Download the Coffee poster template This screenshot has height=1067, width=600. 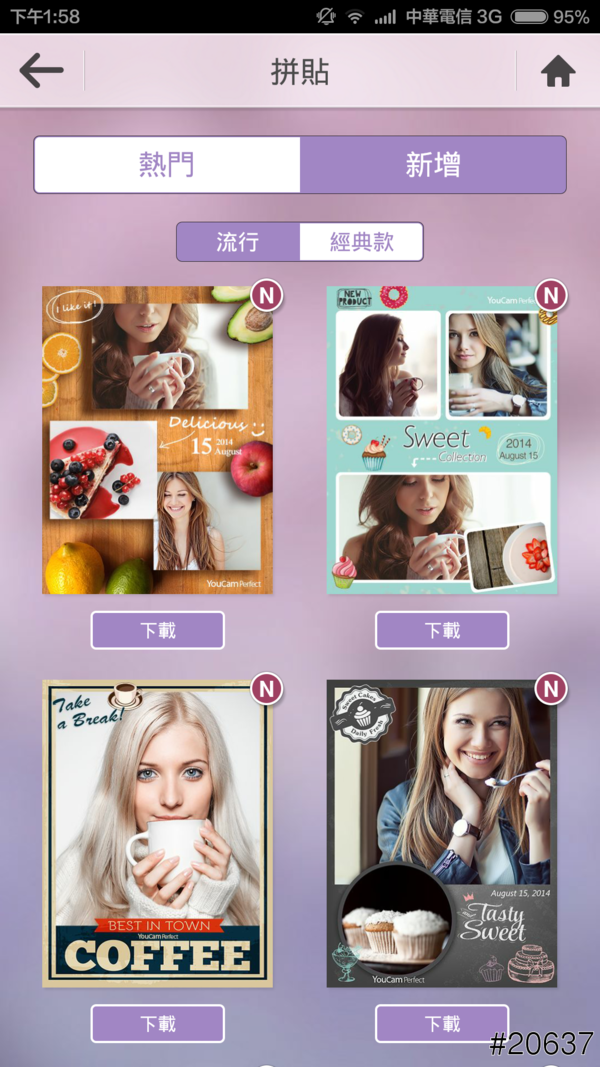(158, 1023)
